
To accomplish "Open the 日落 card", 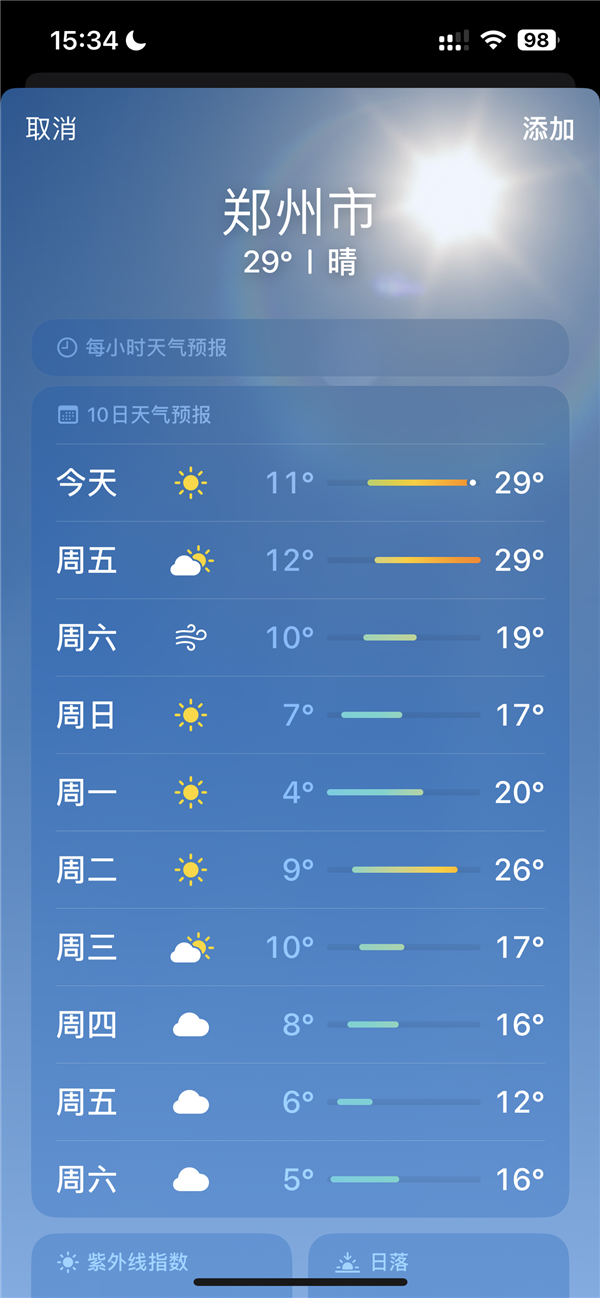I will click(x=438, y=1265).
